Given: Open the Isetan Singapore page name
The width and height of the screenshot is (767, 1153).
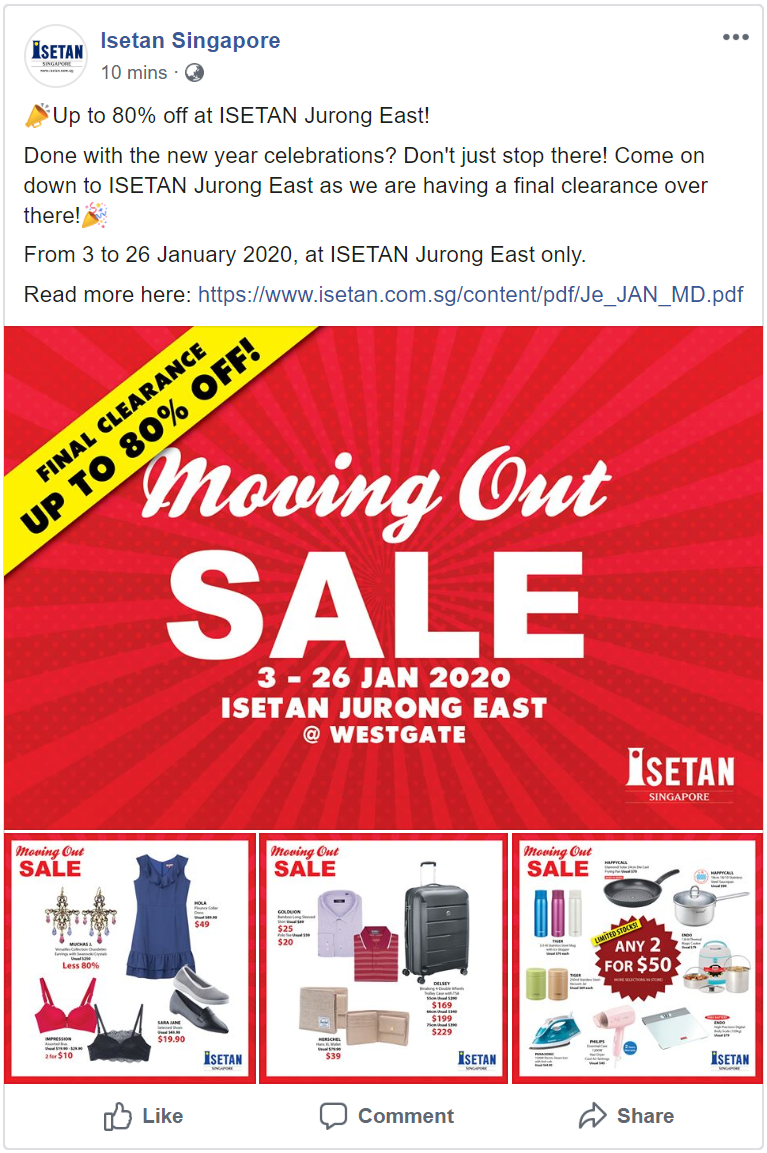Looking at the screenshot, I should point(190,41).
